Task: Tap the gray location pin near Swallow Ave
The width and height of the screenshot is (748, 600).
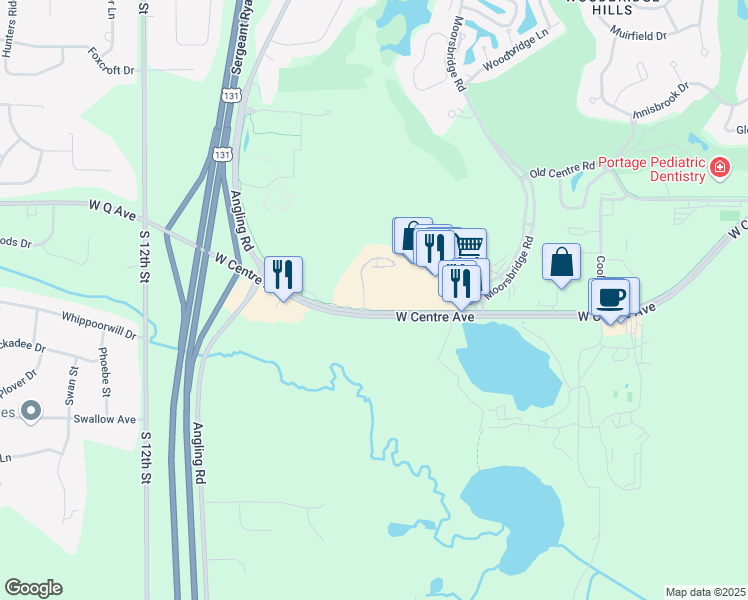Action: pos(31,411)
